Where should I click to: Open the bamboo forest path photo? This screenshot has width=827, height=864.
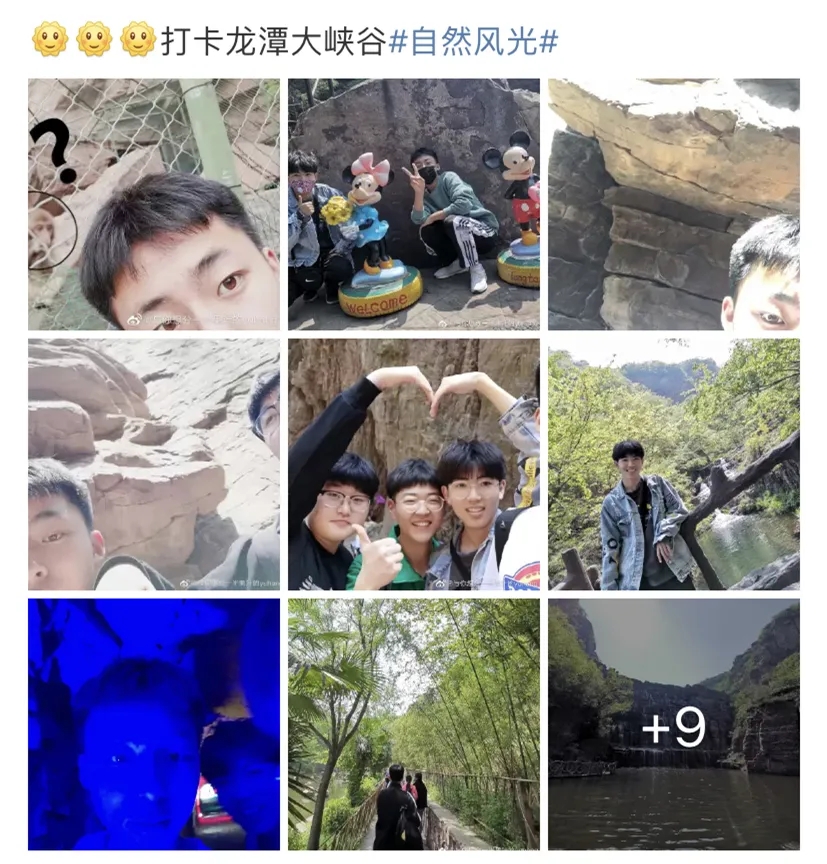(x=413, y=724)
